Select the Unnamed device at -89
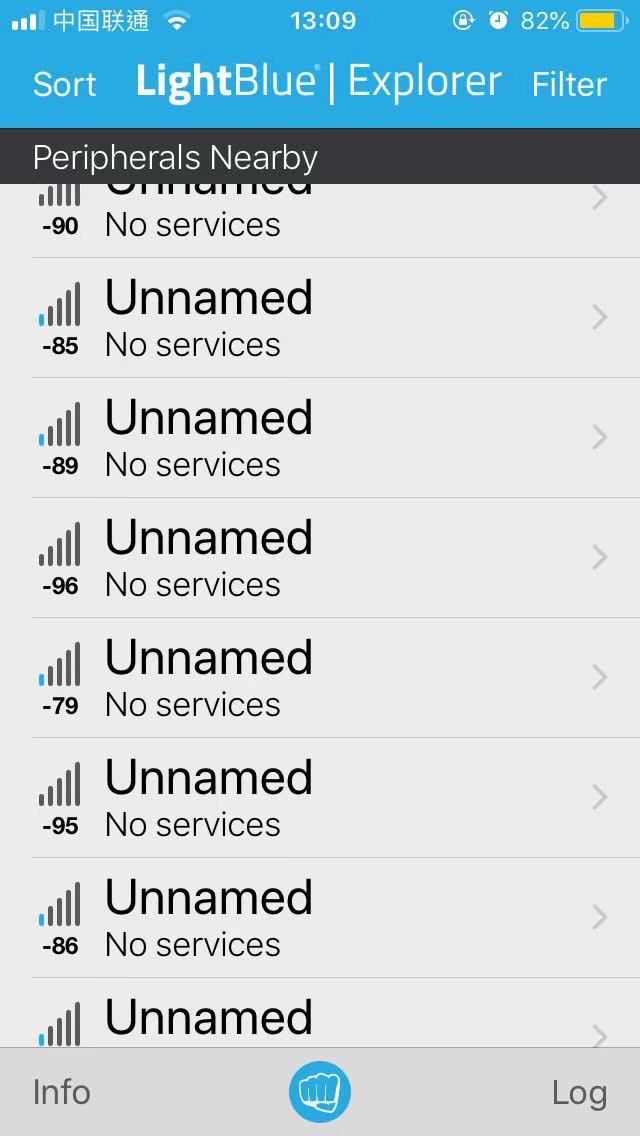This screenshot has width=640, height=1136. pyautogui.click(x=320, y=438)
